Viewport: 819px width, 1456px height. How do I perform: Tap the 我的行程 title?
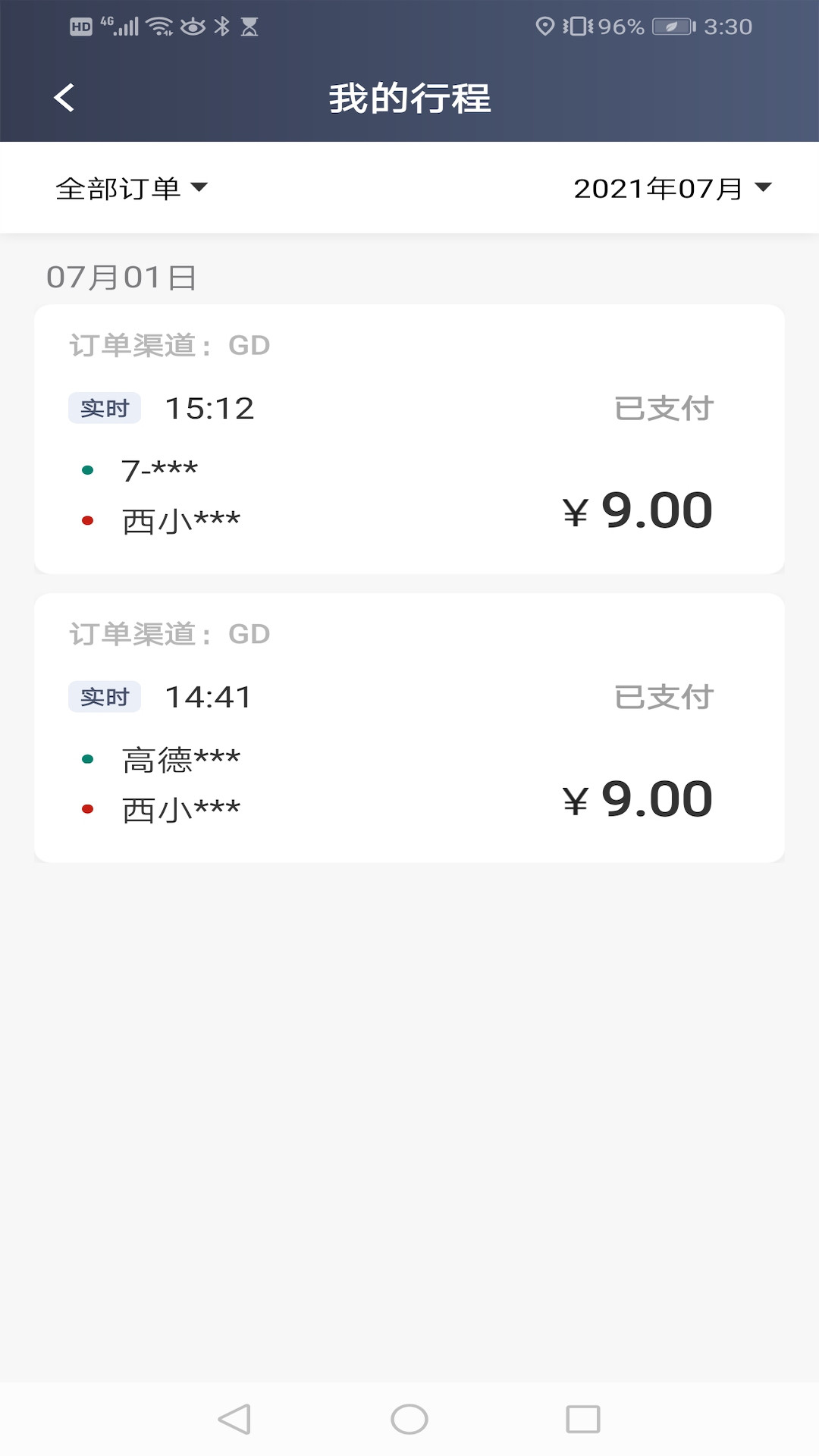point(409,97)
